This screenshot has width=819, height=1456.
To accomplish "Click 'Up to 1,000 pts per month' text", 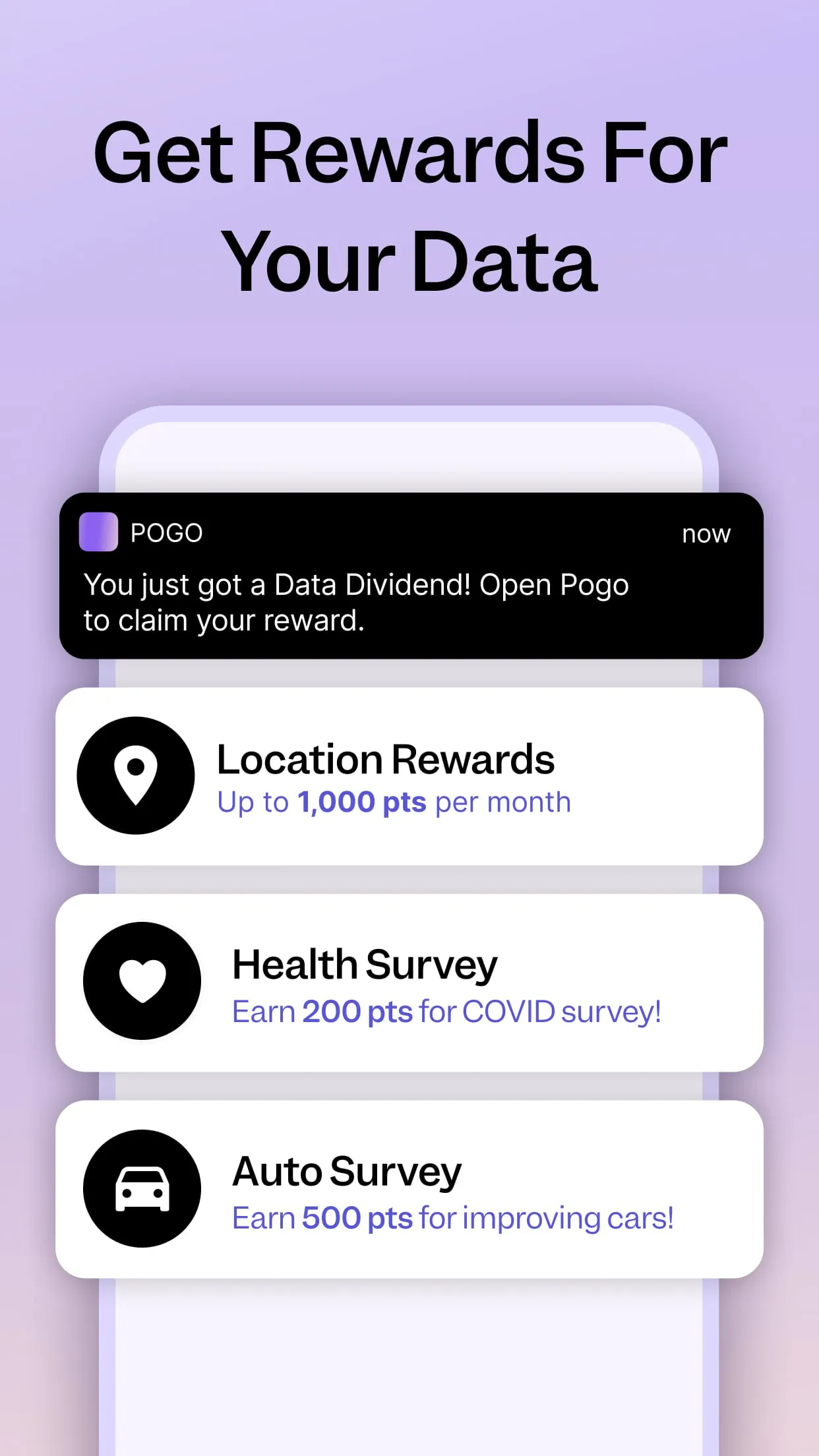I will pyautogui.click(x=394, y=801).
